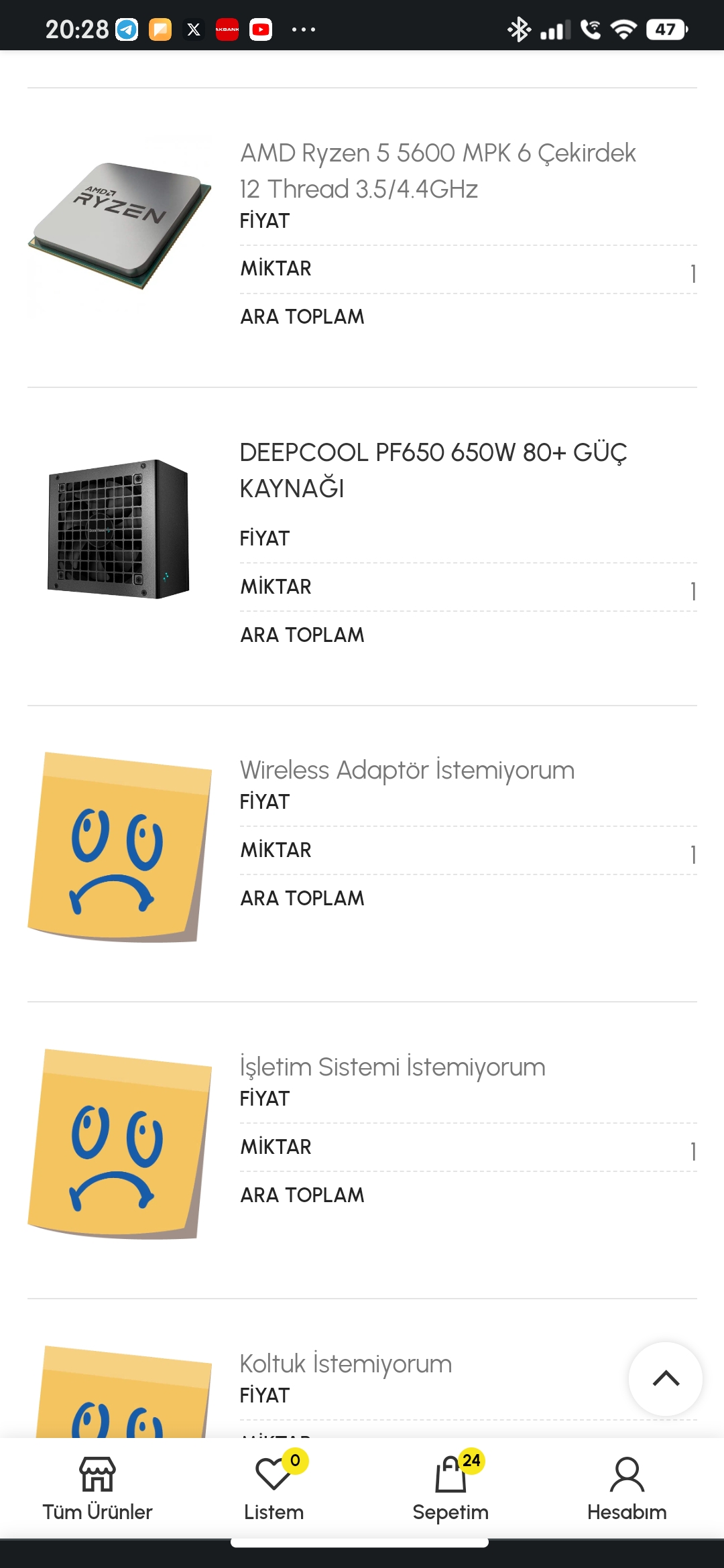The image size is (724, 1568).
Task: Open the İşletim Sistemi İstemiyorum item
Action: pyautogui.click(x=393, y=1067)
